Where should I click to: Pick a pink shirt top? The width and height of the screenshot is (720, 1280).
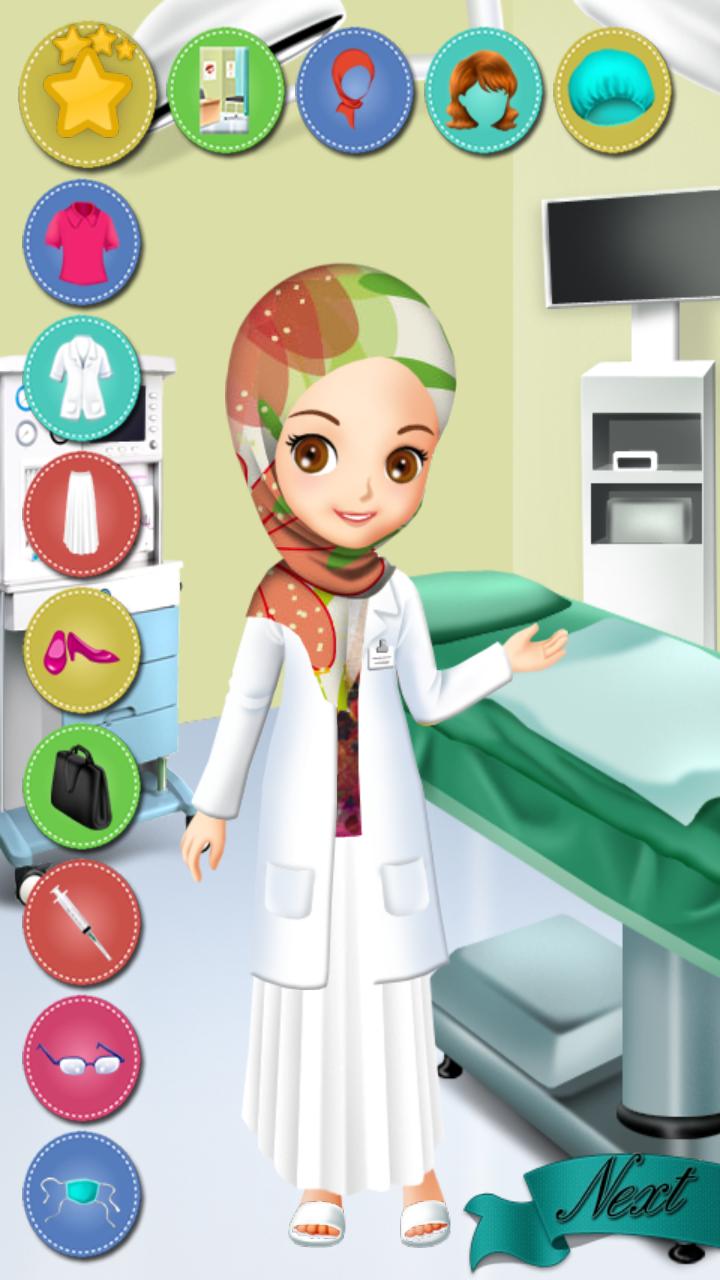coord(82,243)
